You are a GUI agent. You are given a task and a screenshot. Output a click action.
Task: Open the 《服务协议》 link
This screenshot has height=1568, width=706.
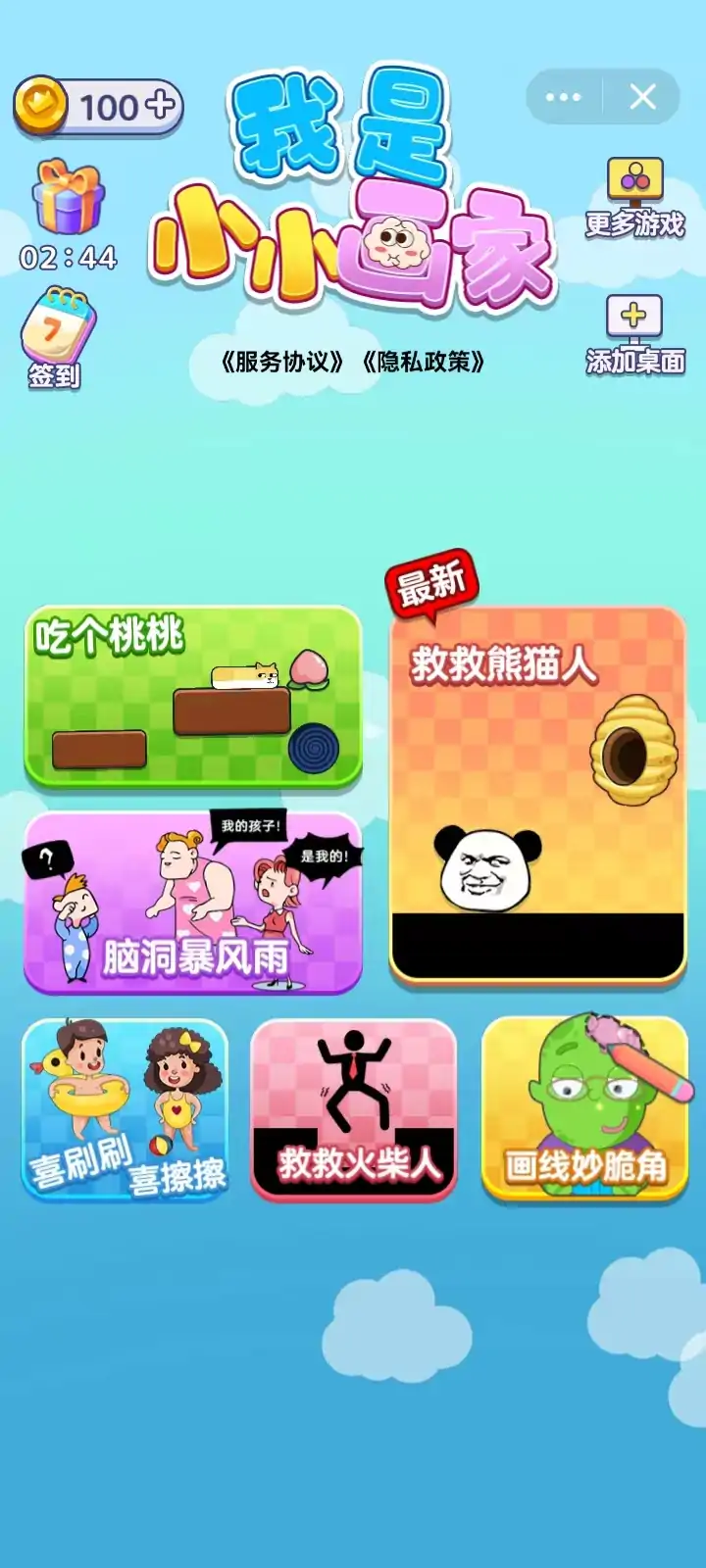[282, 363]
